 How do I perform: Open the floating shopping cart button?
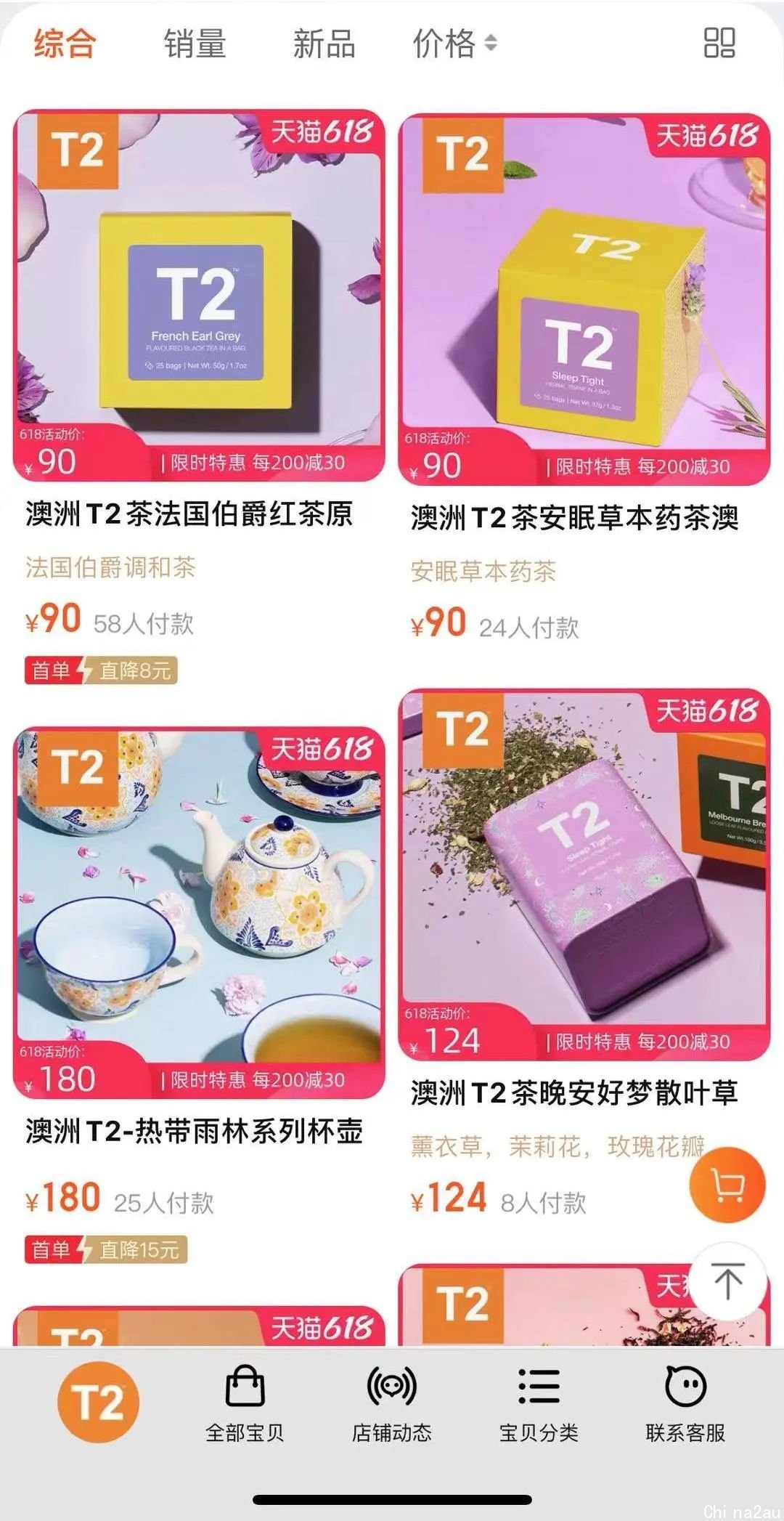(727, 1185)
